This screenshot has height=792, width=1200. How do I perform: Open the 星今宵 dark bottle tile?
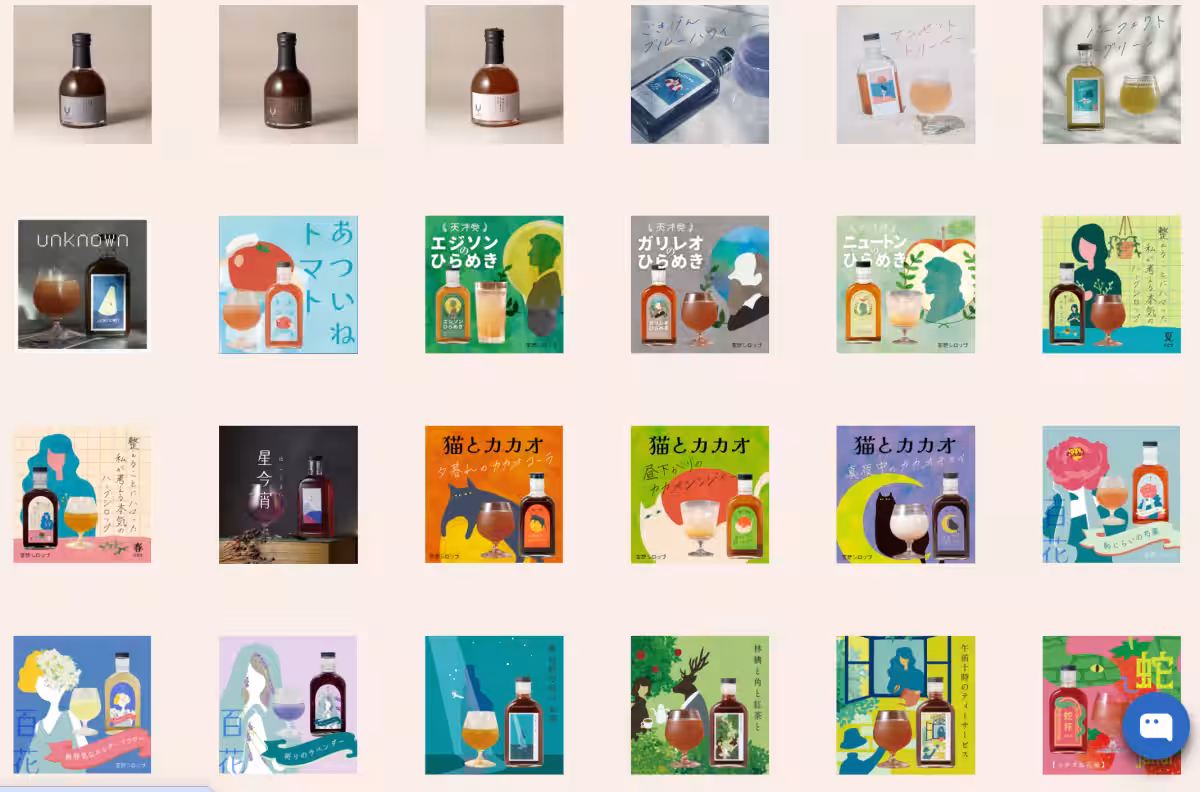(288, 494)
